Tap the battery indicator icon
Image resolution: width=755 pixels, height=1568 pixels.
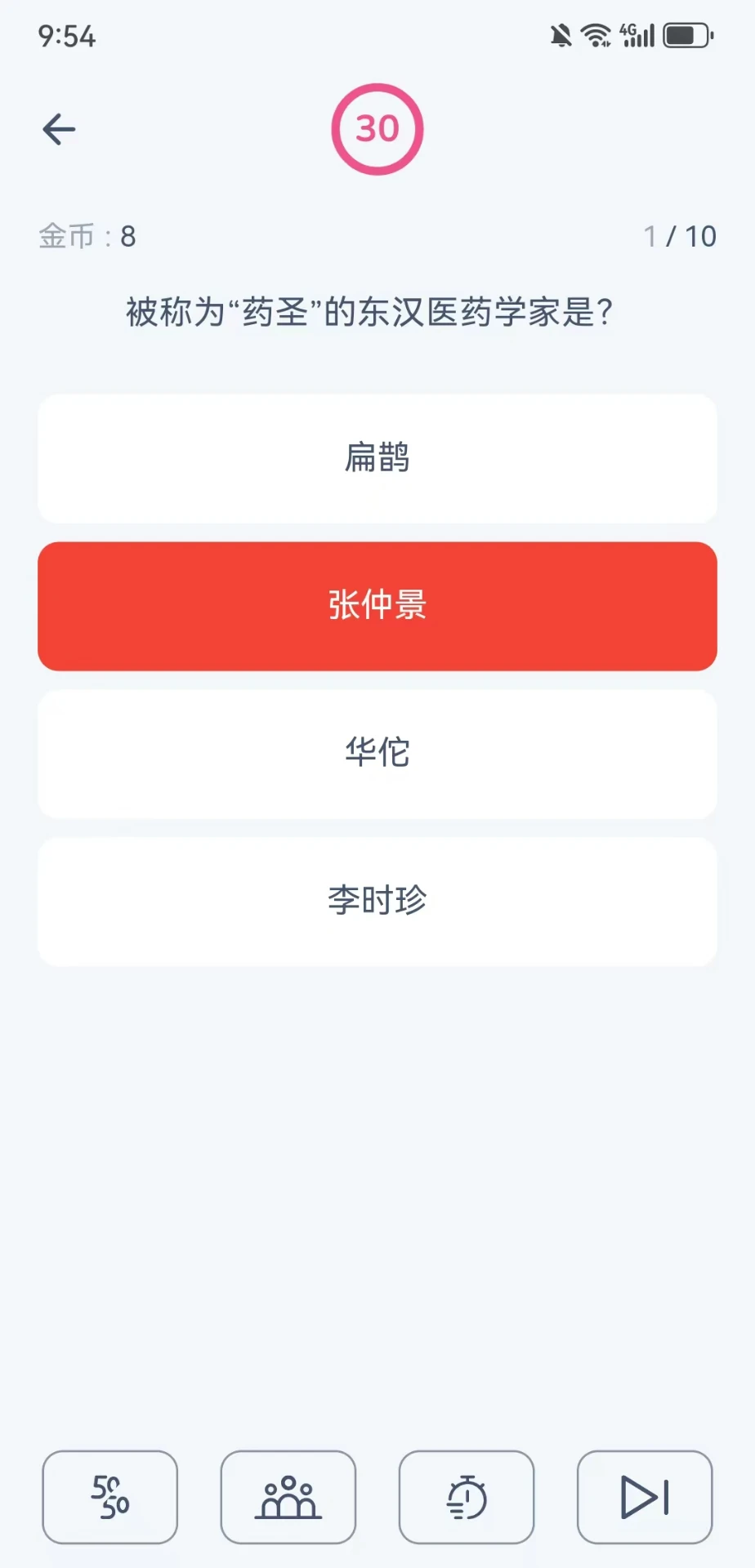(686, 34)
